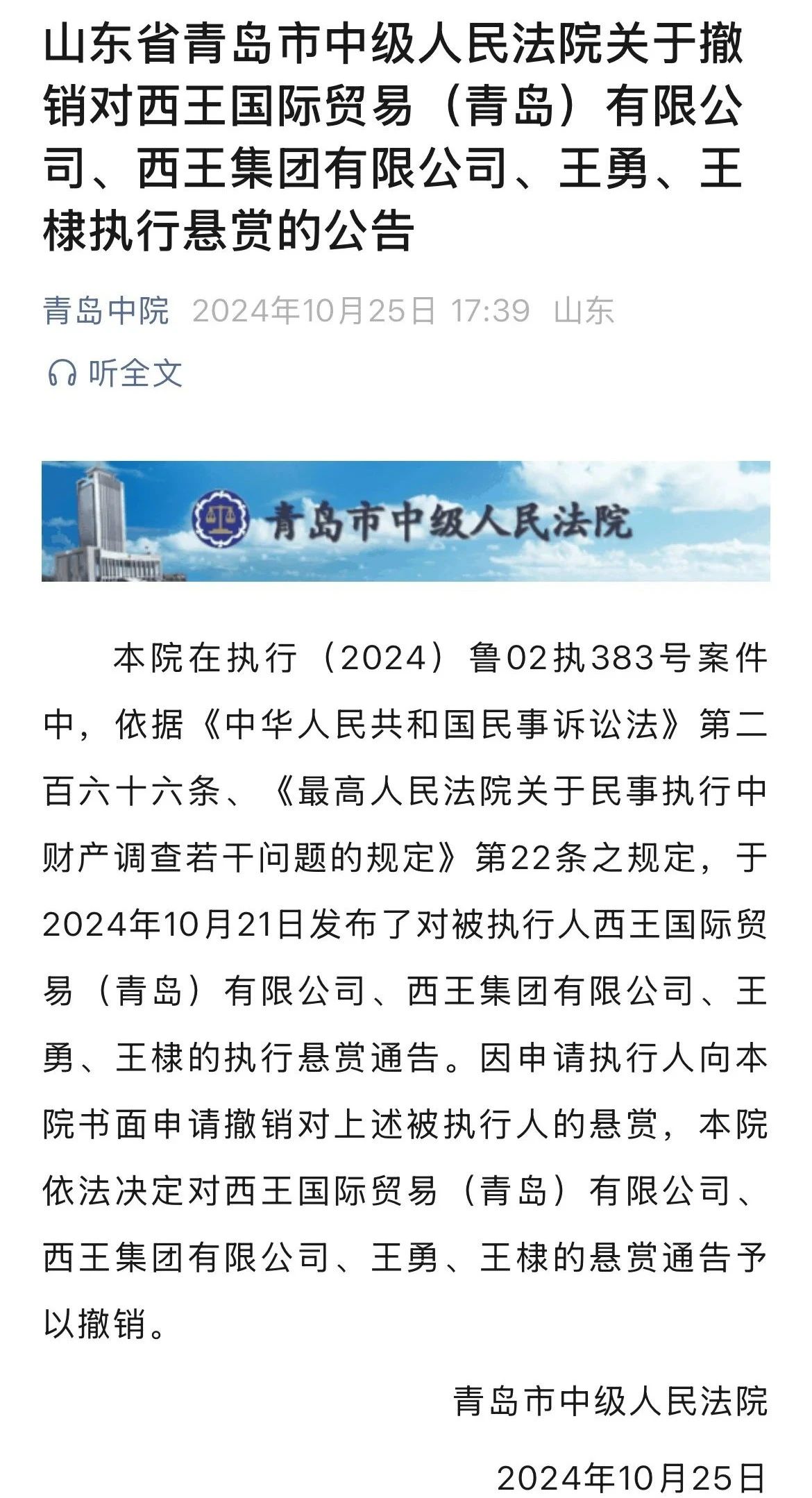This screenshot has height=1498, width=812.
Task: Open the 青岛中院 account page
Action: [106, 311]
